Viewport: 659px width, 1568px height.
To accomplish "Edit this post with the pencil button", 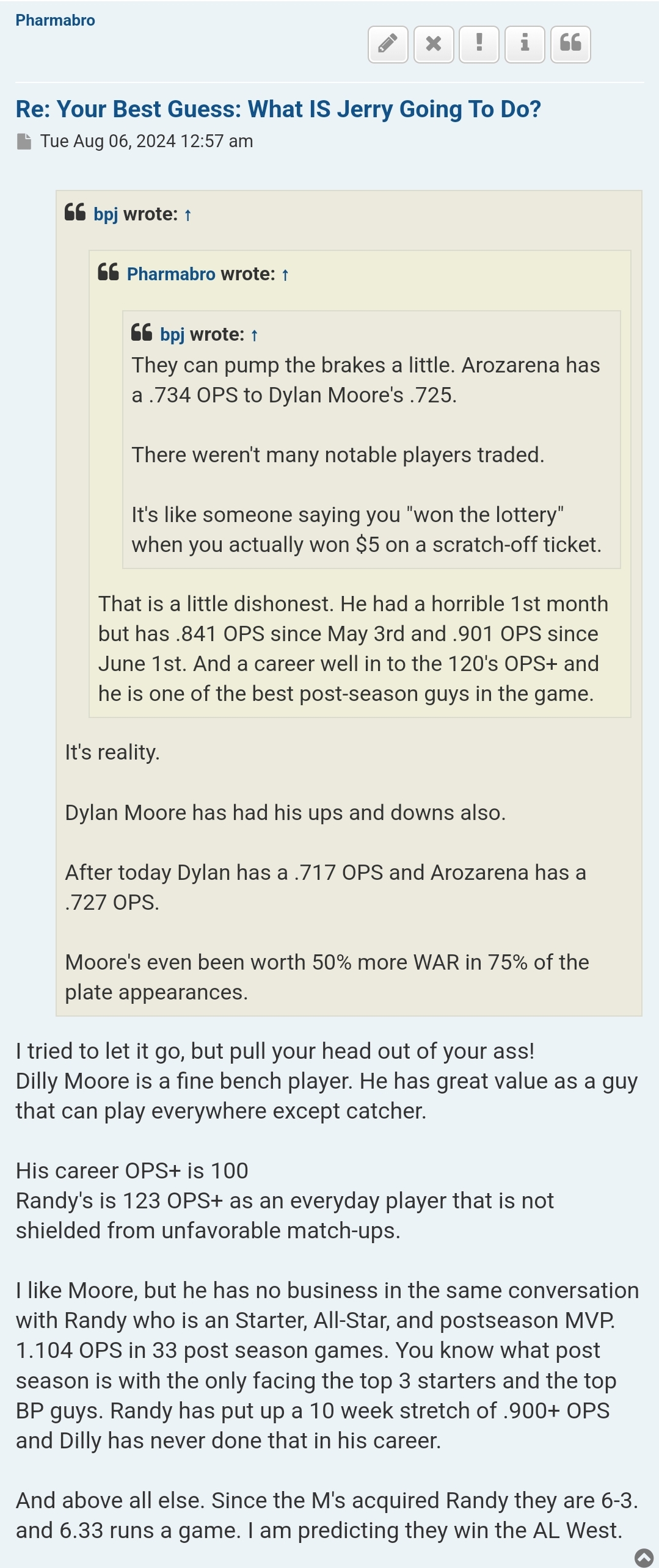I will [388, 44].
